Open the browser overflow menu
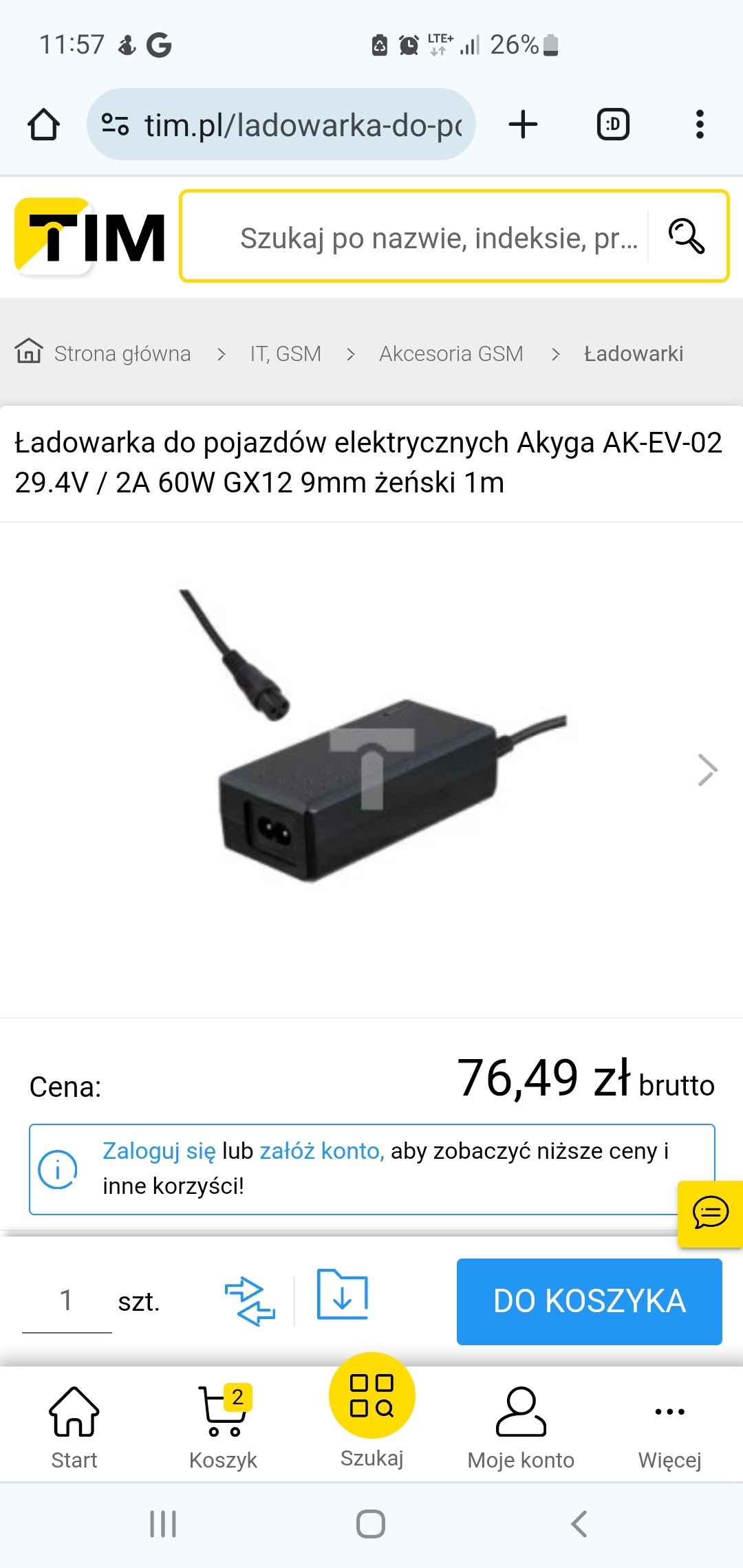 coord(699,125)
